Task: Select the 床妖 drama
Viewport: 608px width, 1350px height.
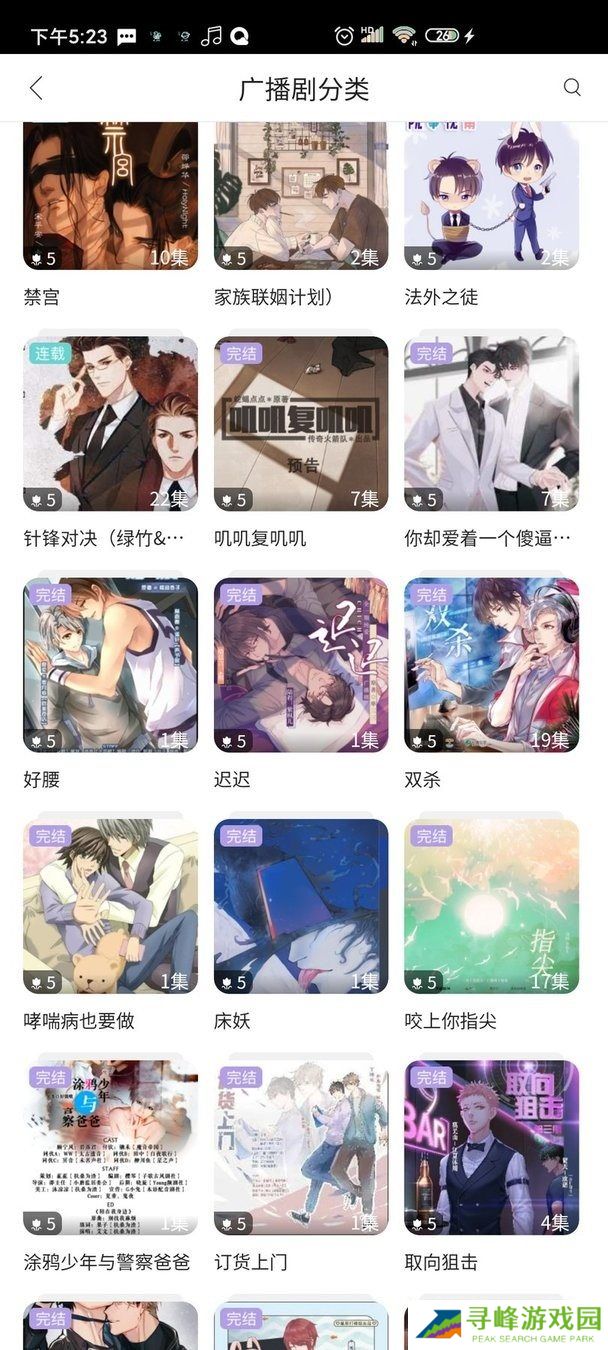Action: pos(301,907)
